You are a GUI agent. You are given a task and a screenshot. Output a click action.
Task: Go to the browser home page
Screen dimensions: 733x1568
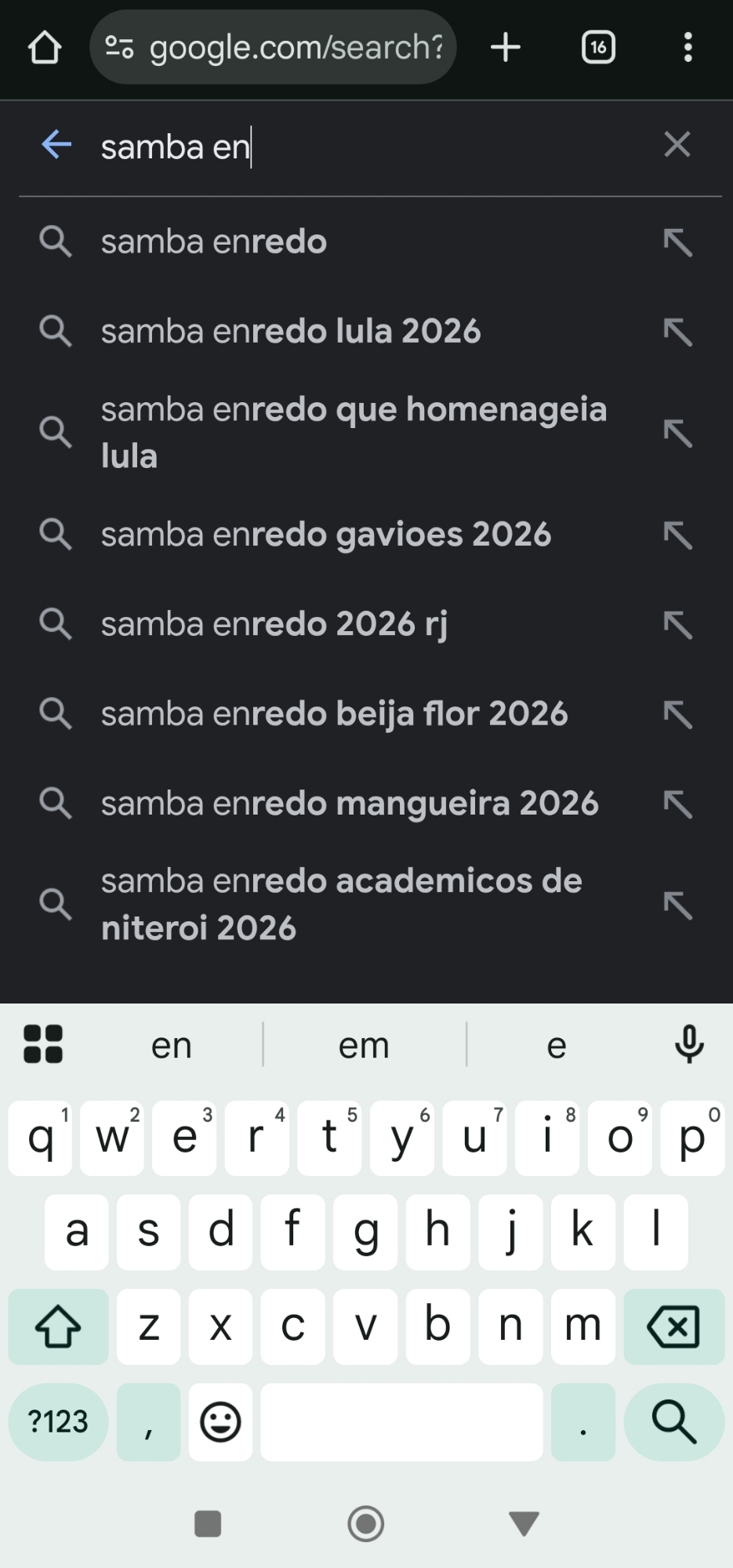[45, 48]
